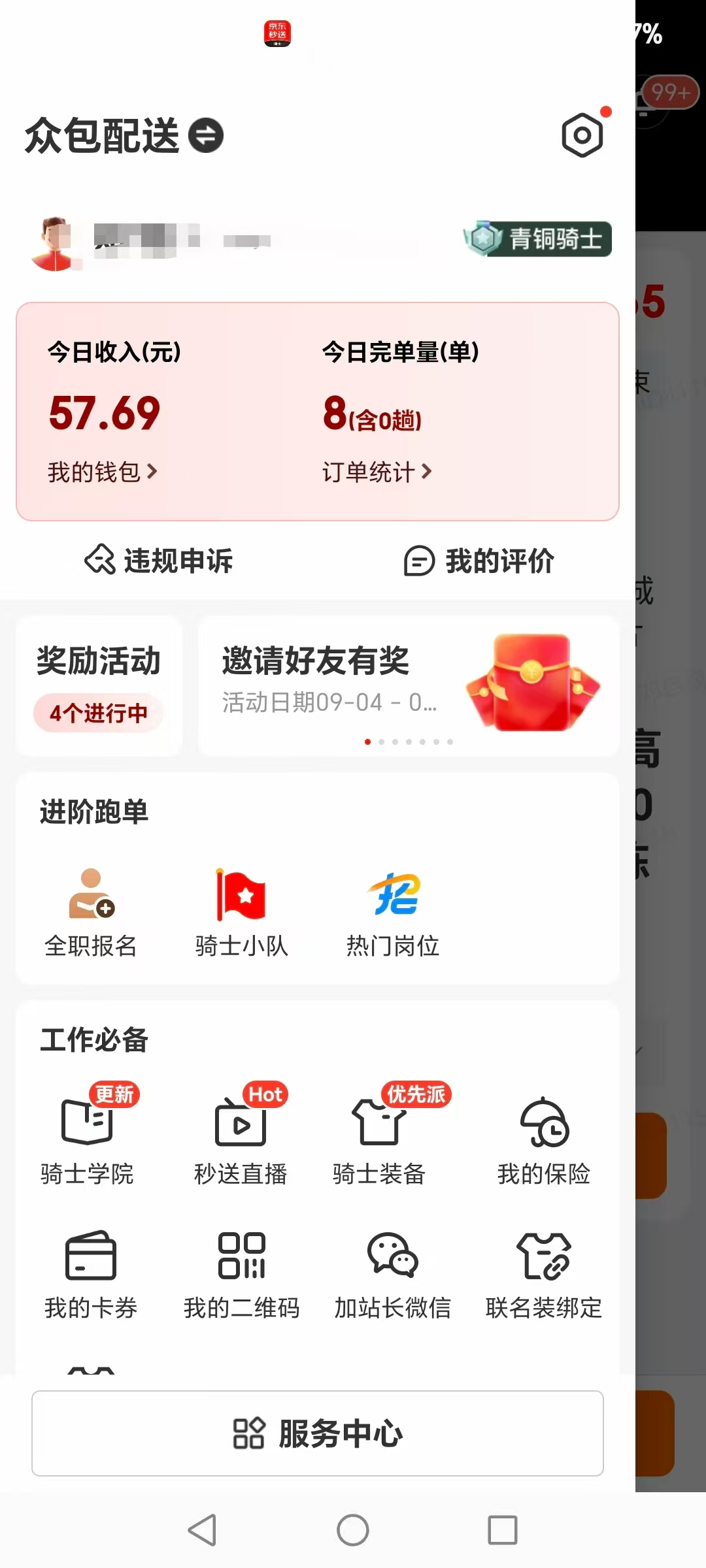
Task: Switch delivery mode next to 众包配送
Action: pos(206,135)
